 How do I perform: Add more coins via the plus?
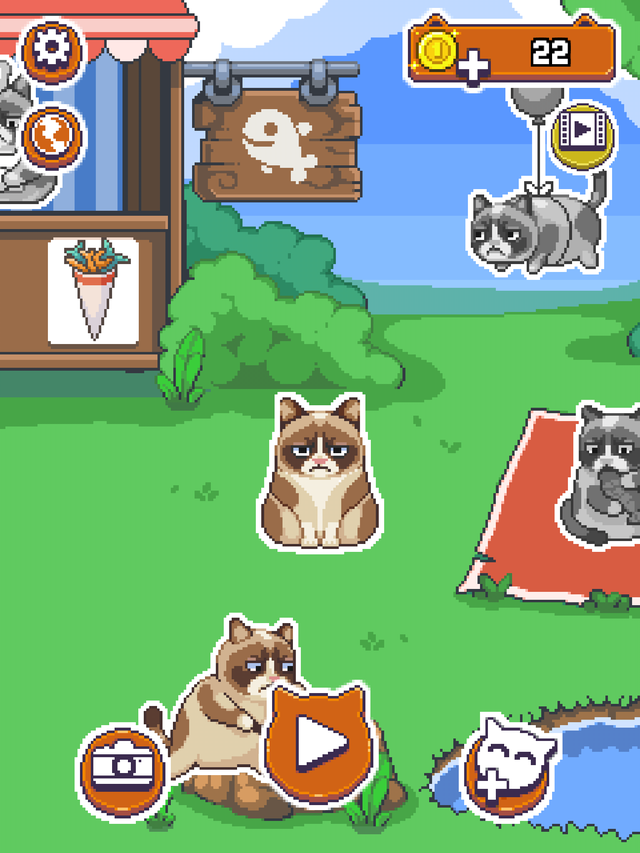tap(472, 67)
